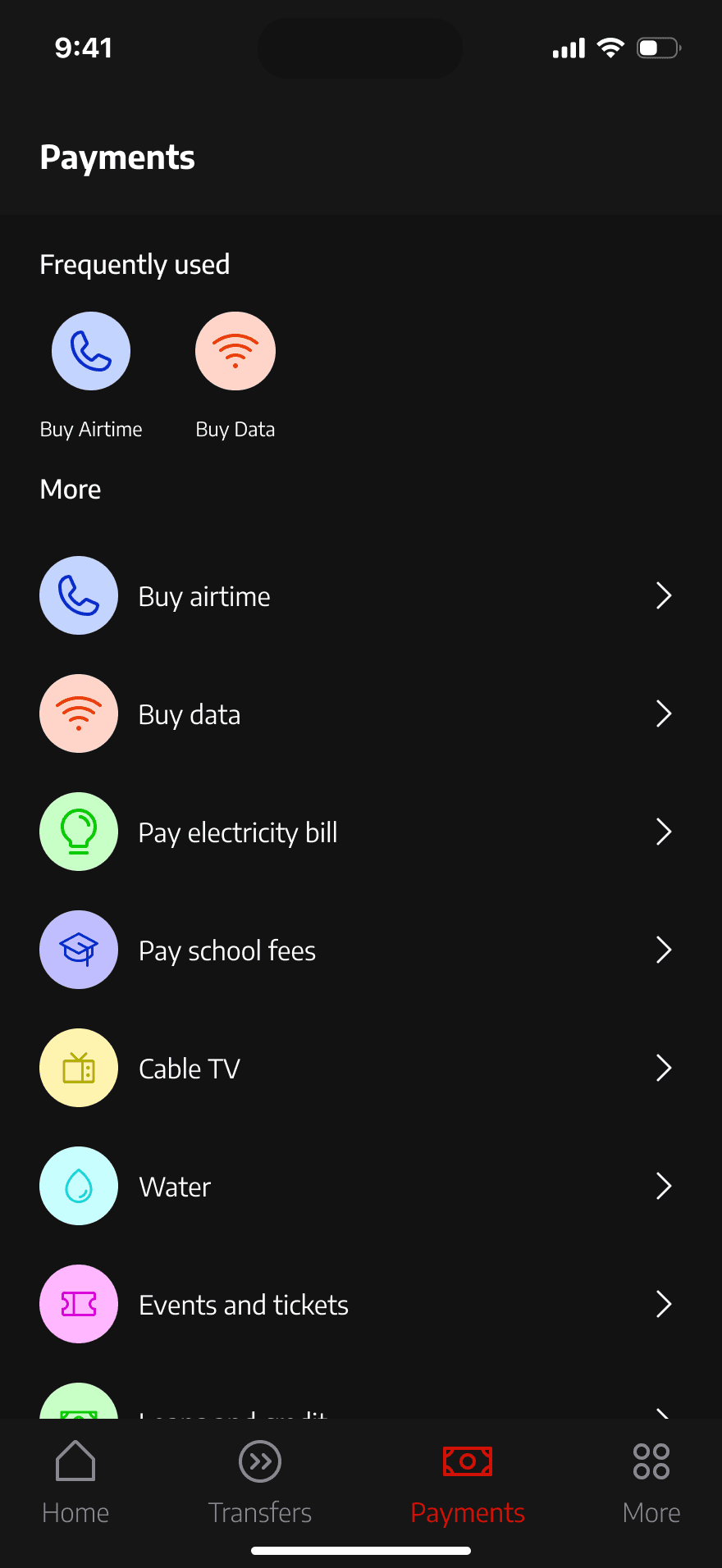Open Pay electricity bill
The width and height of the screenshot is (722, 1568).
tap(355, 832)
